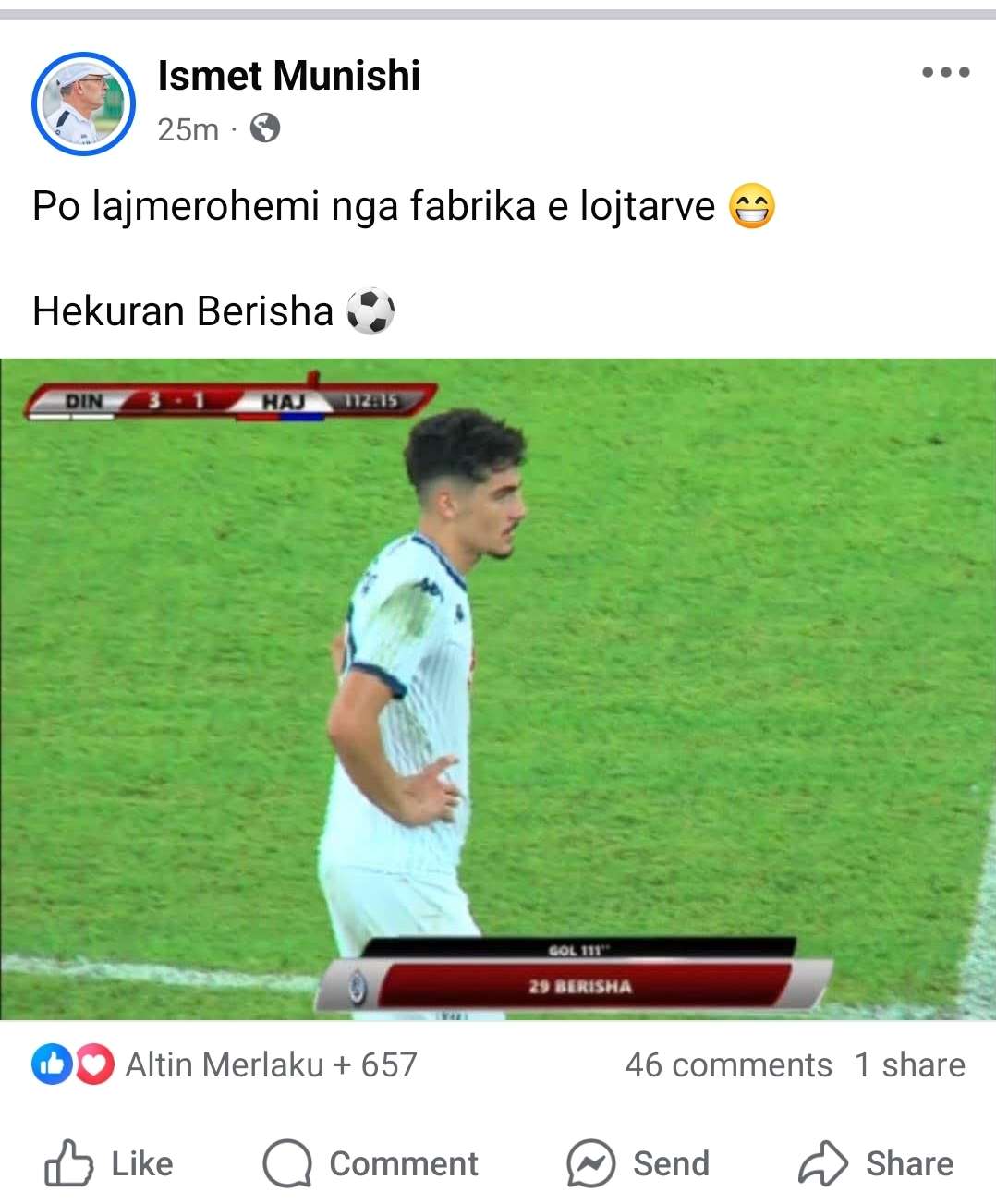Open Ismet Munishi's profile picture
Image resolution: width=996 pixels, height=1204 pixels.
click(x=83, y=103)
